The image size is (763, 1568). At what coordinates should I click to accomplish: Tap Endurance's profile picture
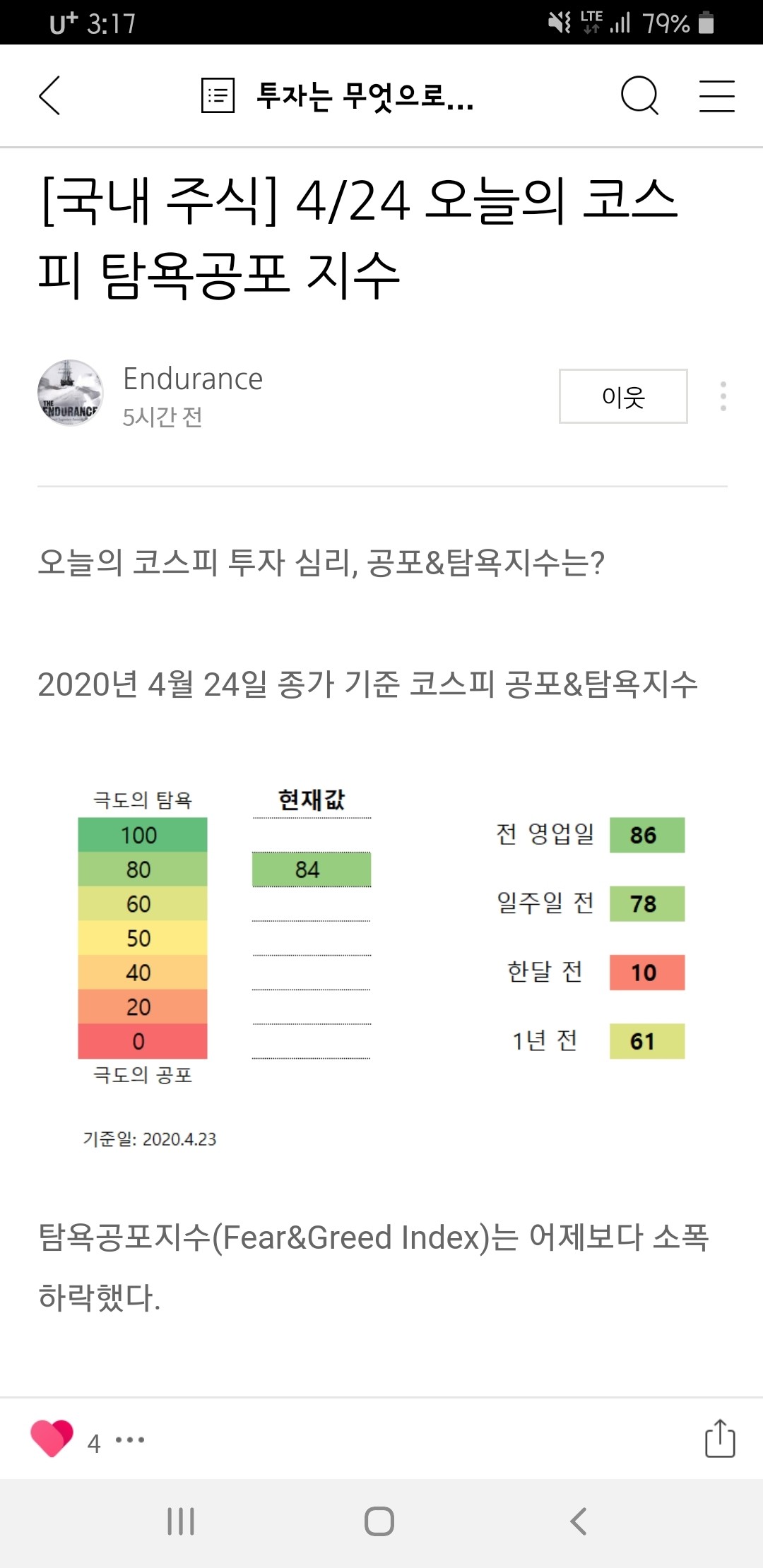[x=71, y=393]
